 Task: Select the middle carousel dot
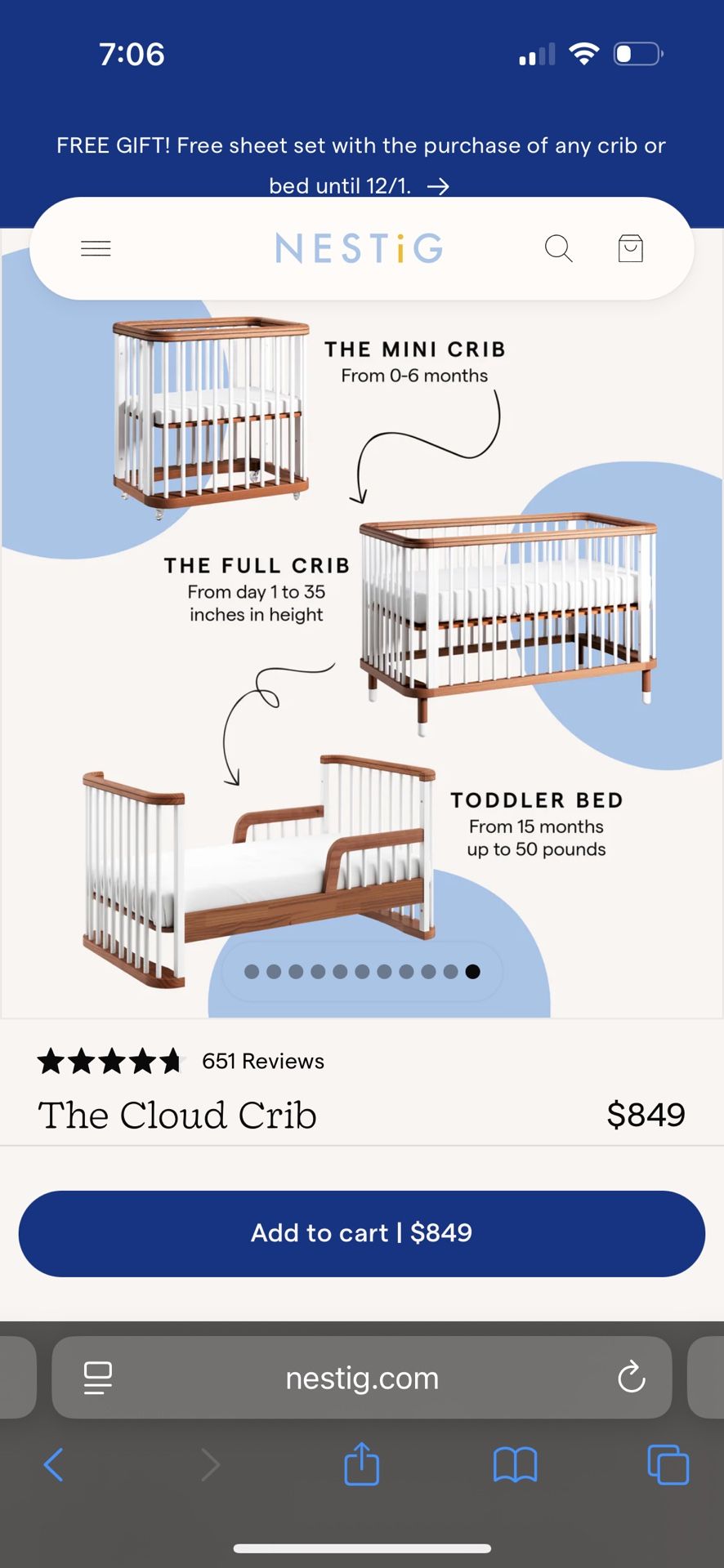(362, 972)
